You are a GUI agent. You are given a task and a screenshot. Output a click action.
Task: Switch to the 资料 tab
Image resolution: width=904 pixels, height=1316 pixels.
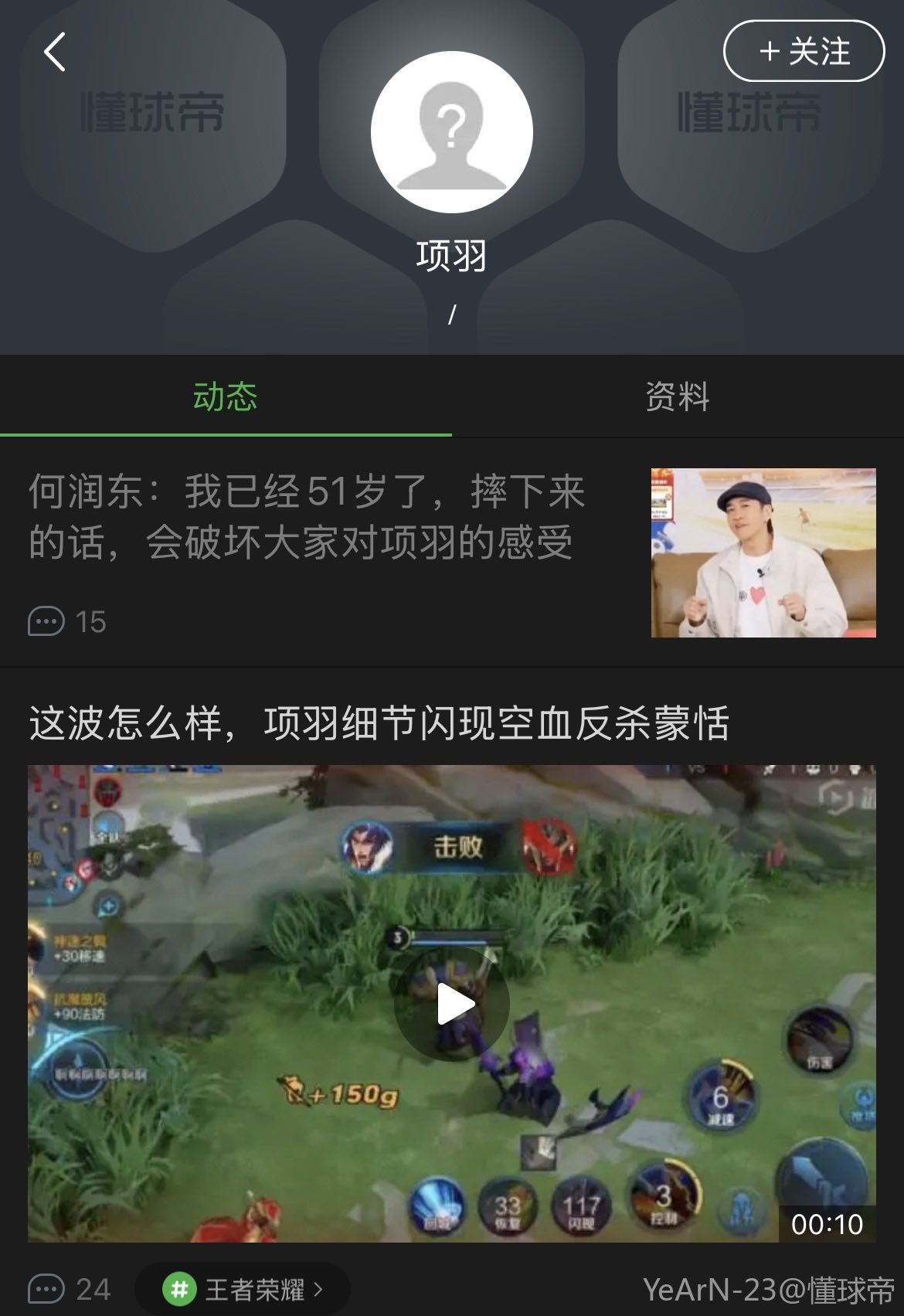677,397
